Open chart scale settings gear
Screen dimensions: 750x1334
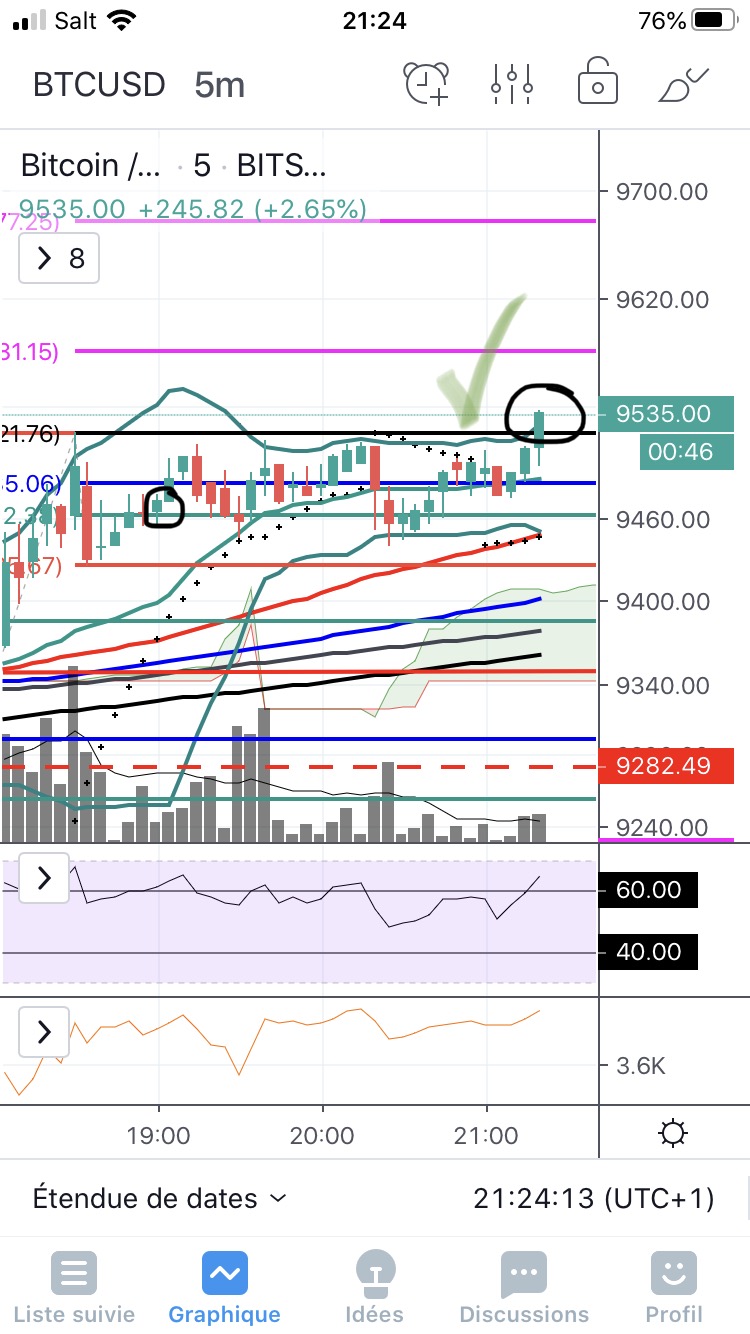tap(673, 1135)
